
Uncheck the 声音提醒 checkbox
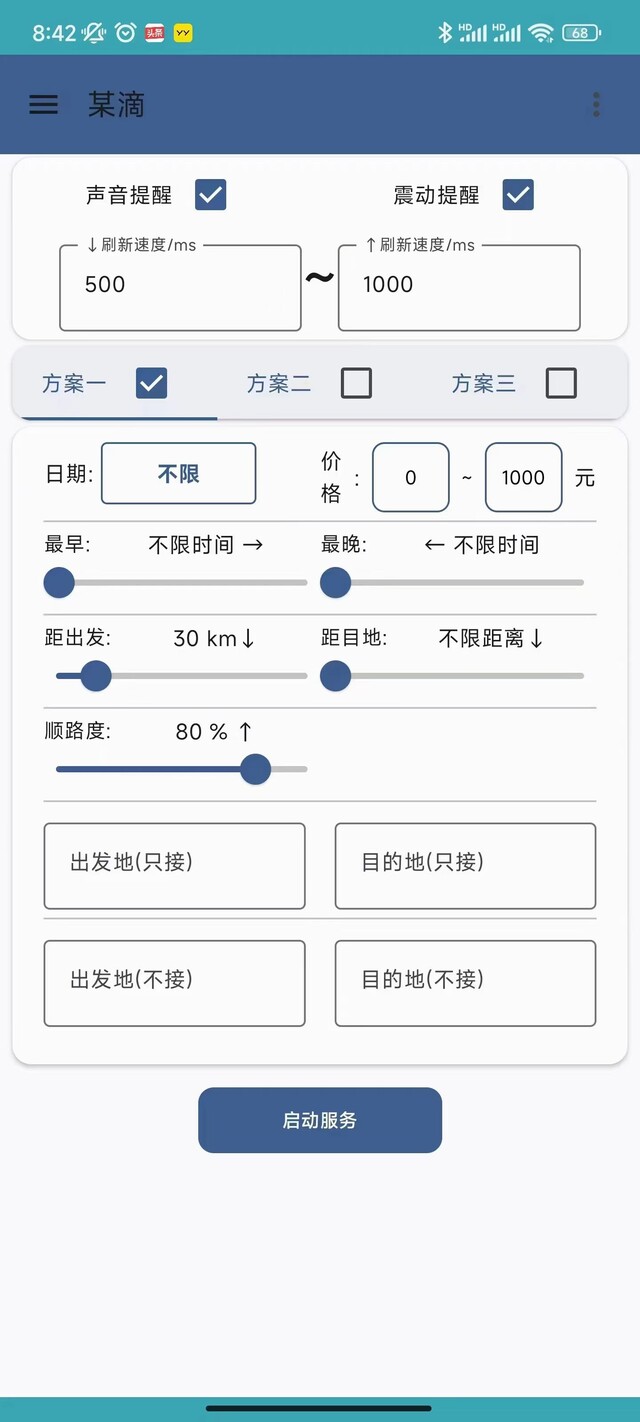coord(211,195)
